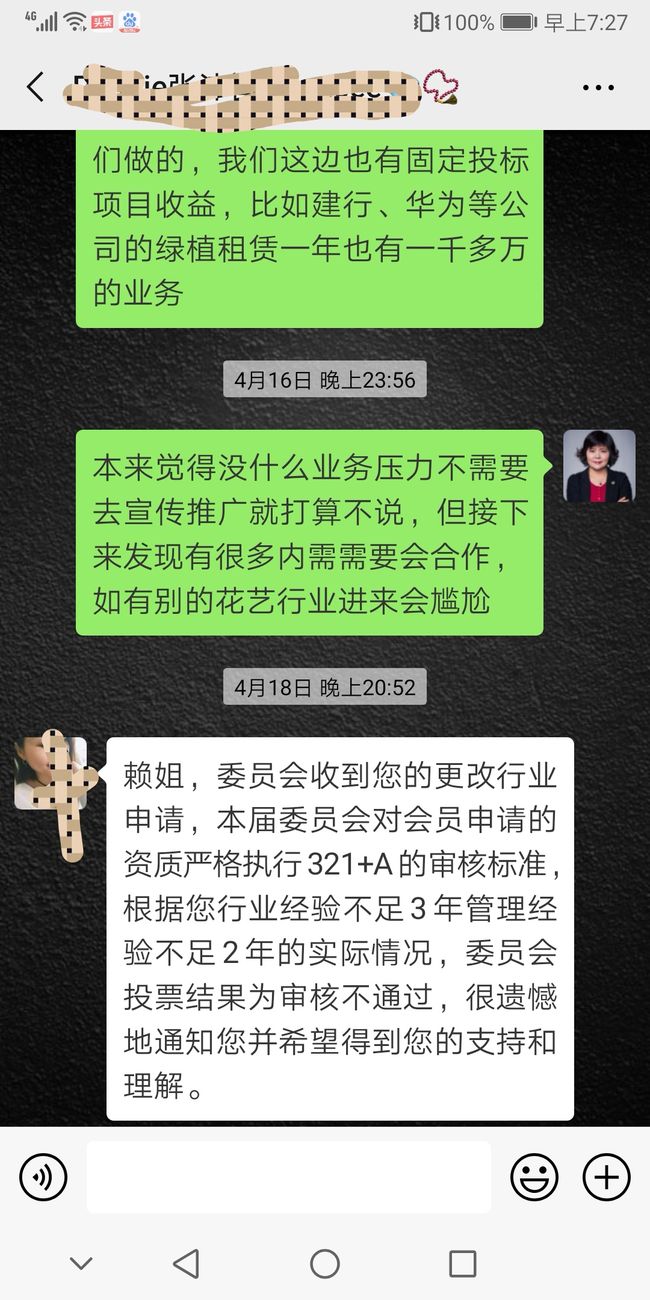Open the blurred contact's avatar profile

50,773
